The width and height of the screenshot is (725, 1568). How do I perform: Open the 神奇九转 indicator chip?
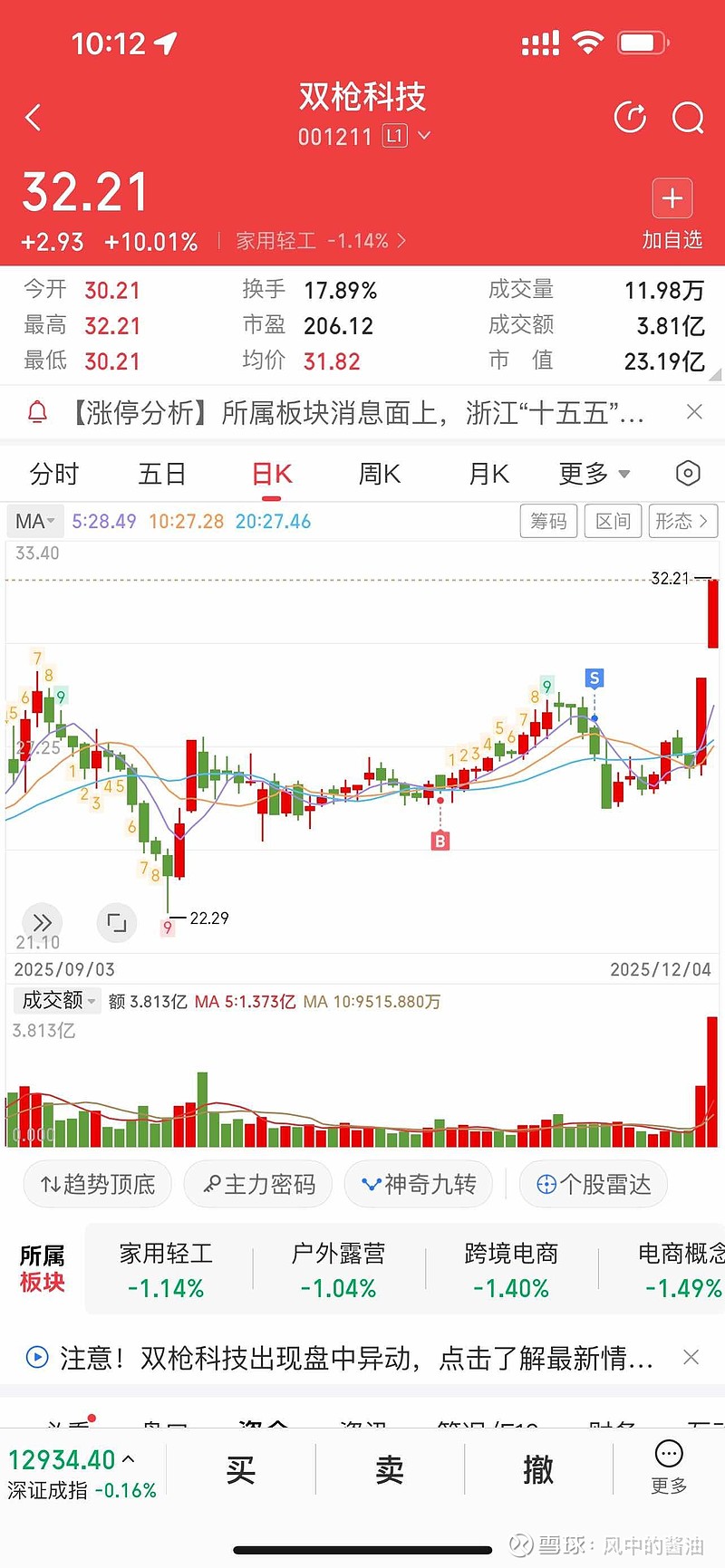click(419, 1184)
